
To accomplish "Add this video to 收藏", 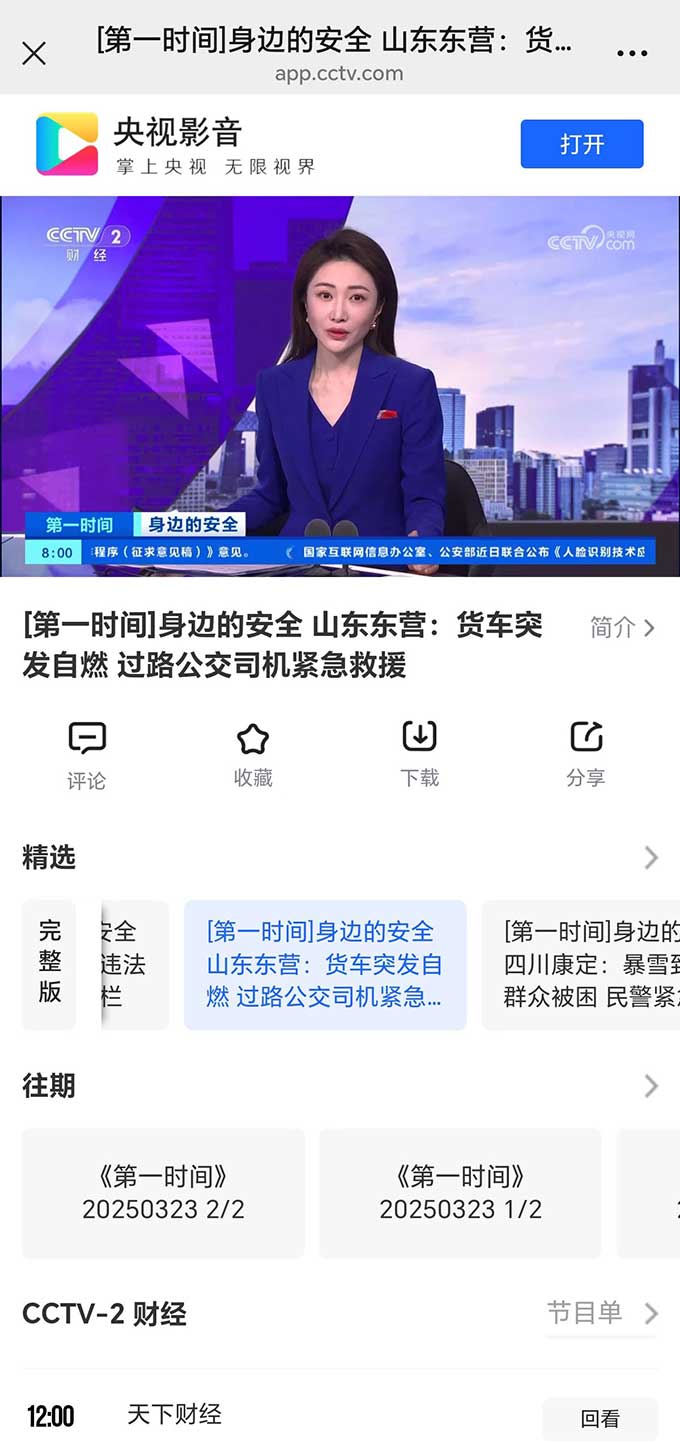I will pos(253,754).
